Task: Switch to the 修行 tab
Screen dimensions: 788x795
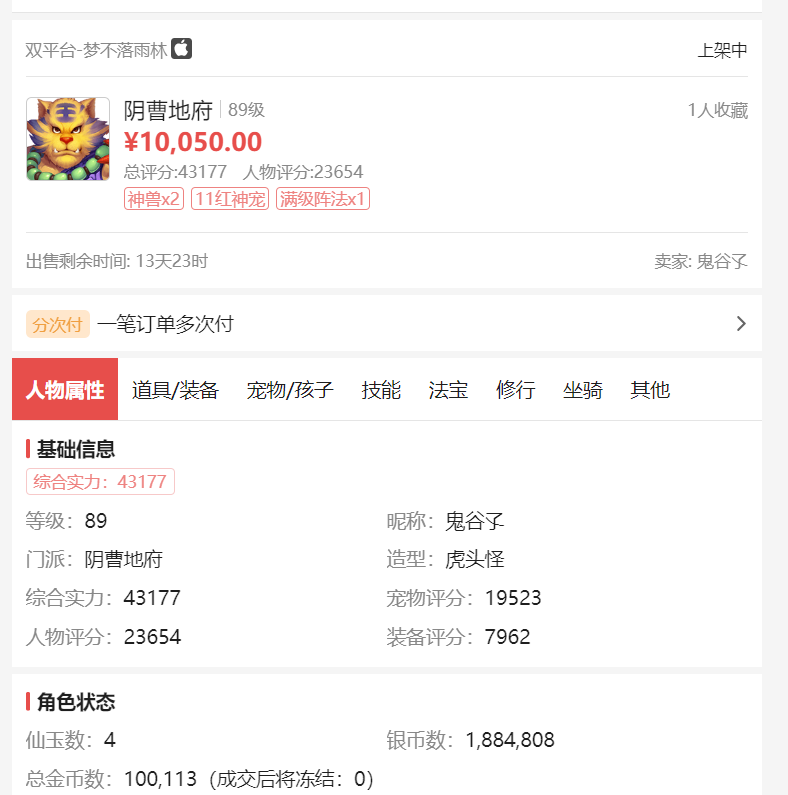Action: [515, 390]
